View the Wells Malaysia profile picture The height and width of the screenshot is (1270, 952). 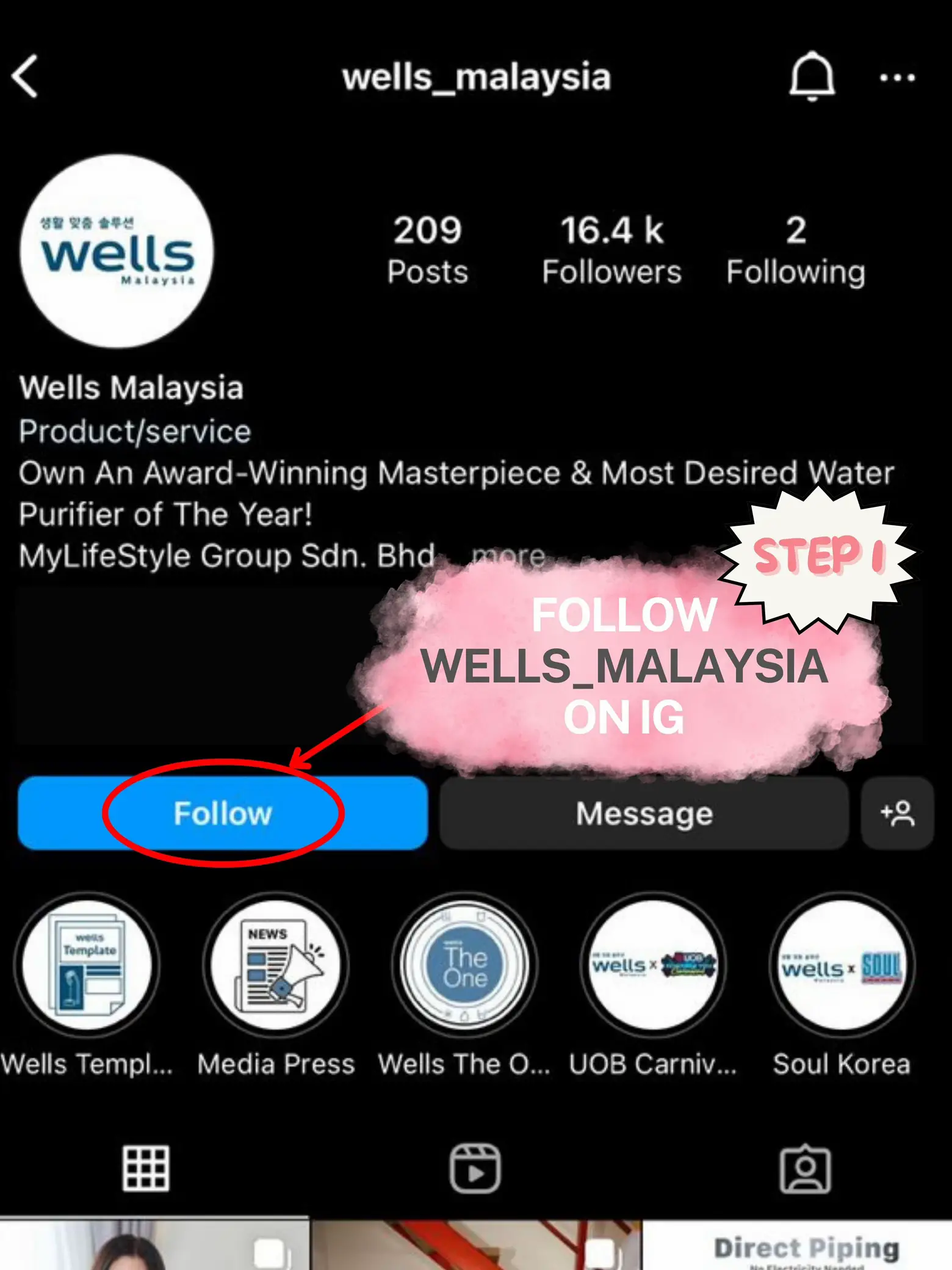(x=117, y=251)
